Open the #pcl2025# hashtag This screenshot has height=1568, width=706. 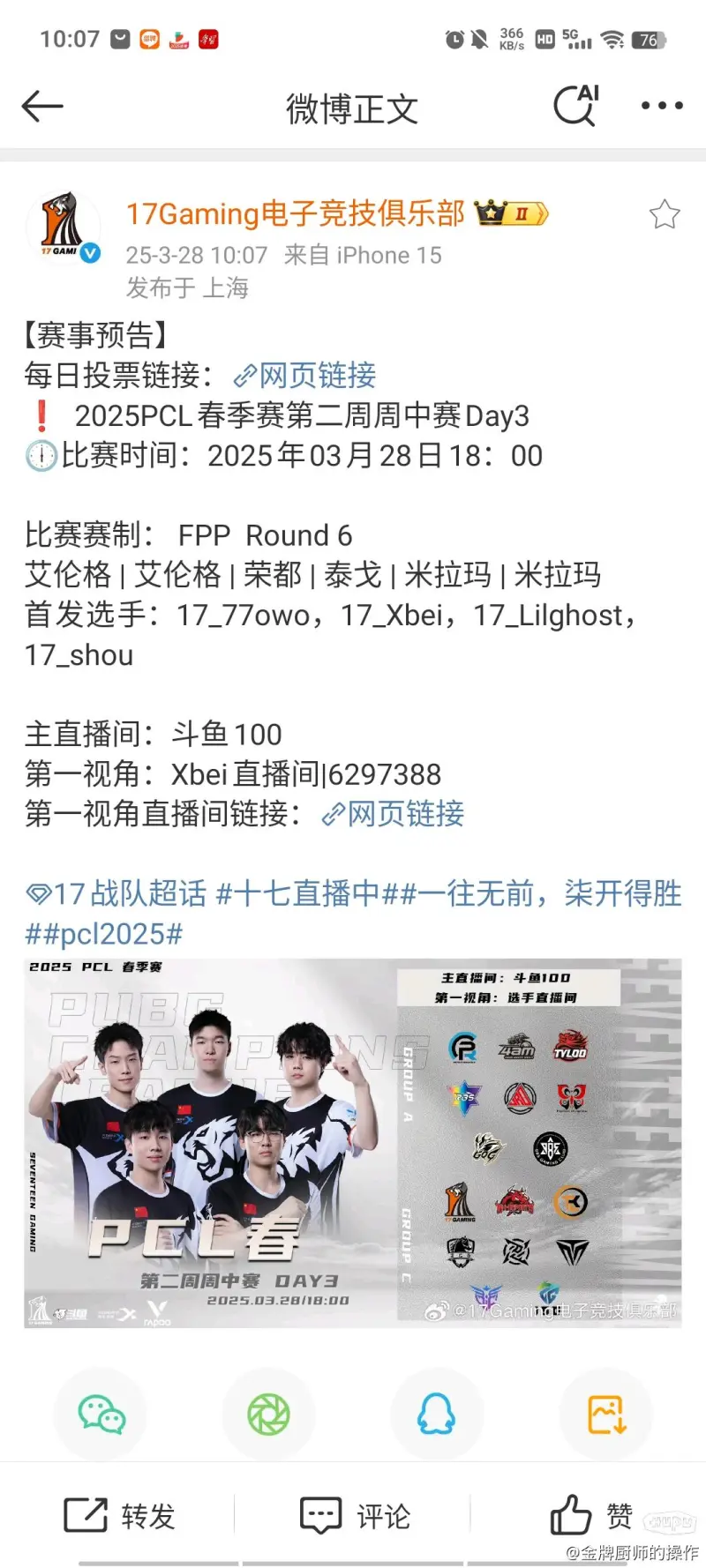pos(104,934)
